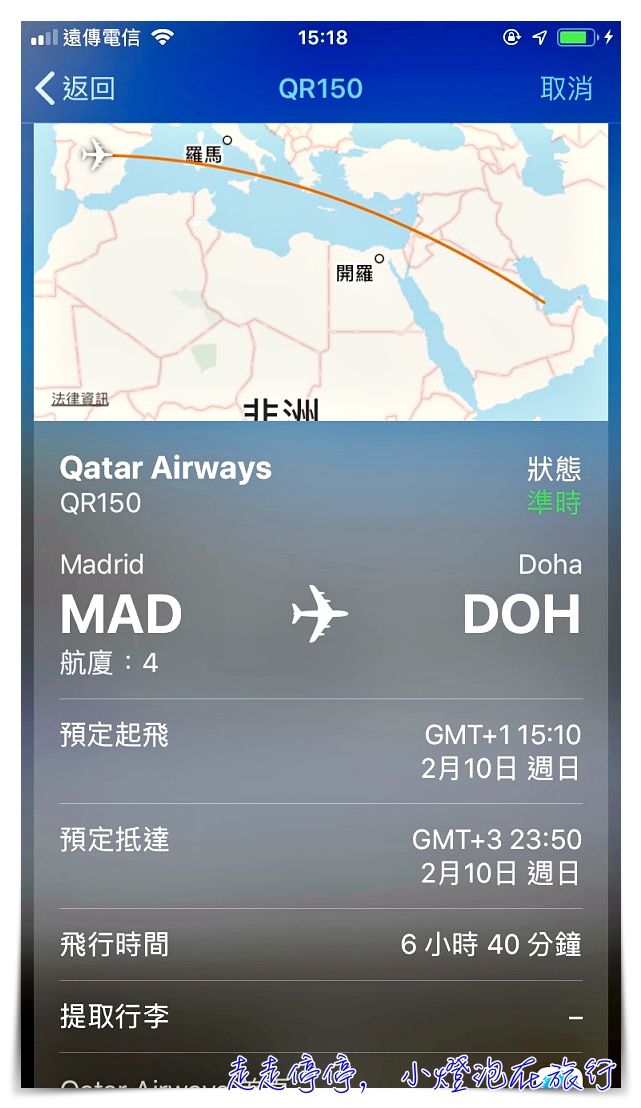Open the 法律資訊 link on the map
Viewport: 641px width, 1108px height.
pyautogui.click(x=80, y=399)
